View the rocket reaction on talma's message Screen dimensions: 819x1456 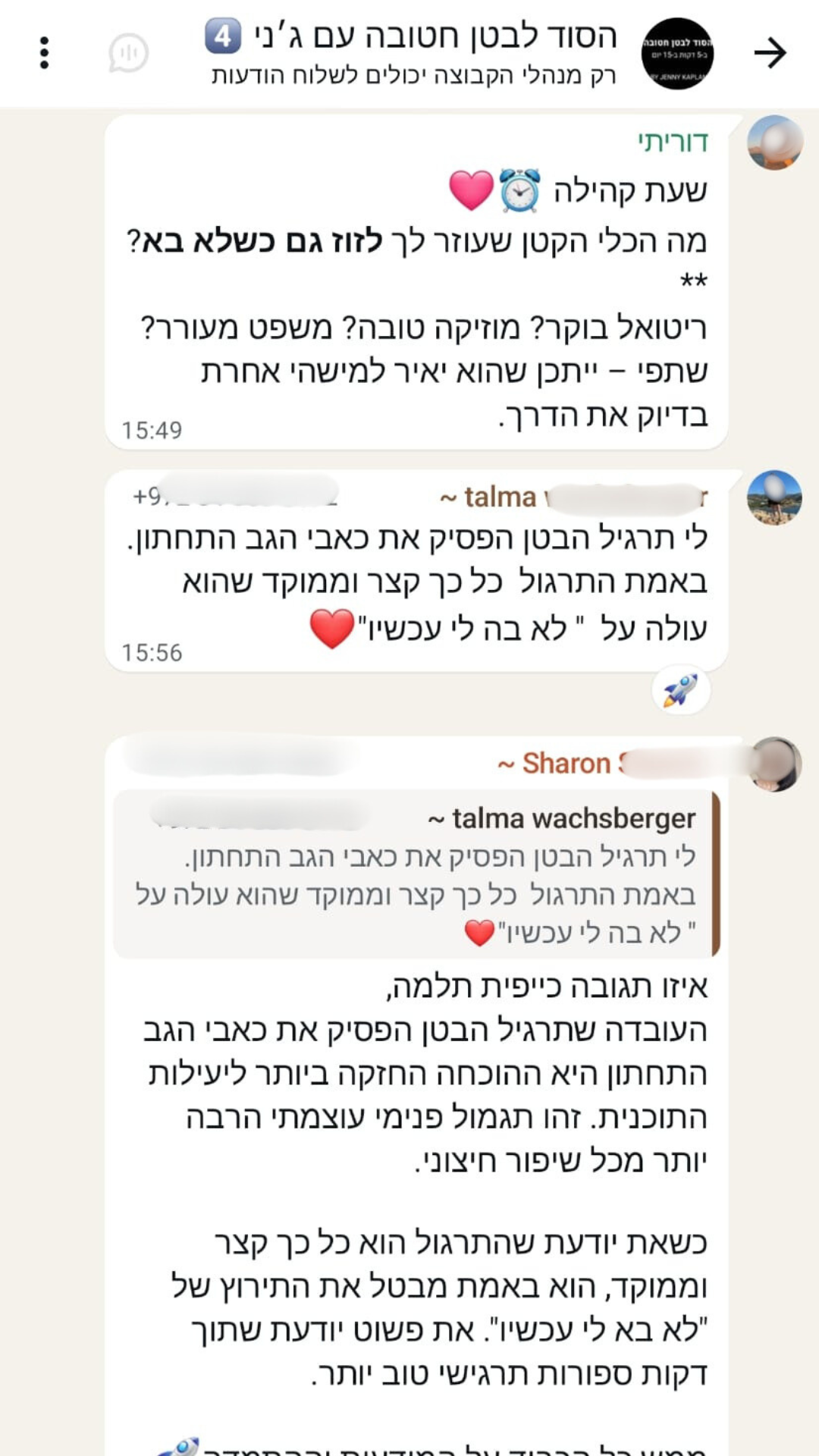tap(680, 691)
